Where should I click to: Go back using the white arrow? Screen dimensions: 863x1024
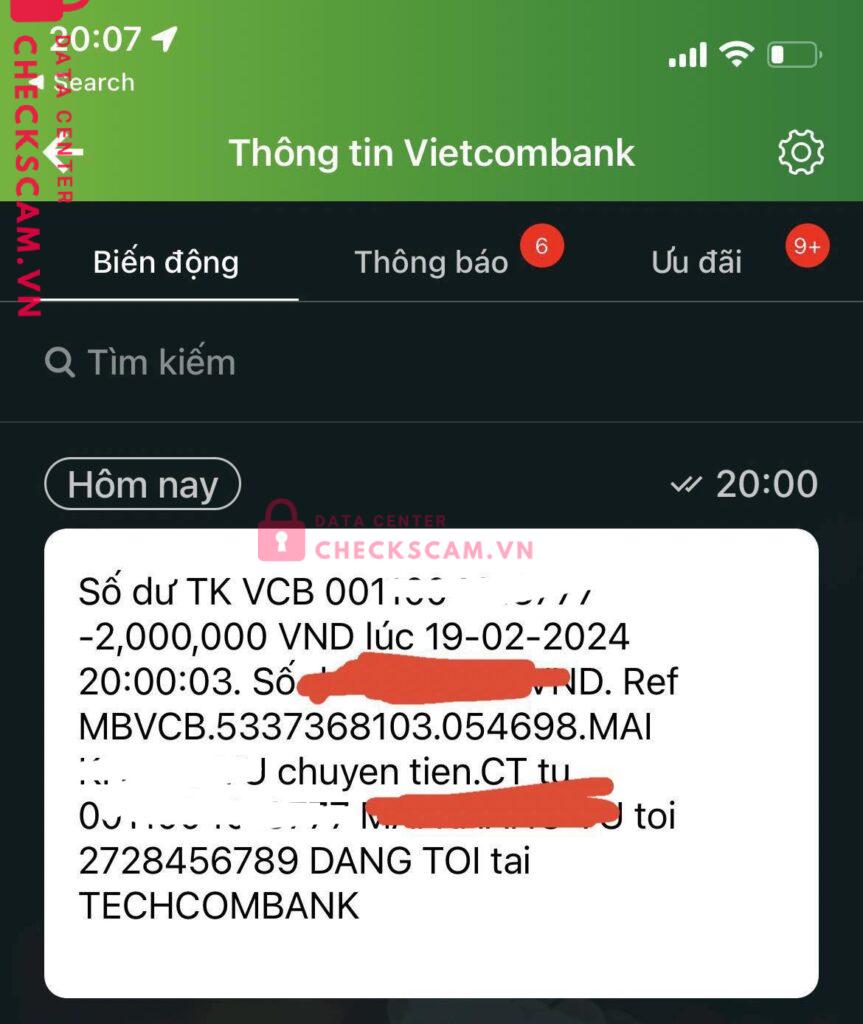coord(62,153)
